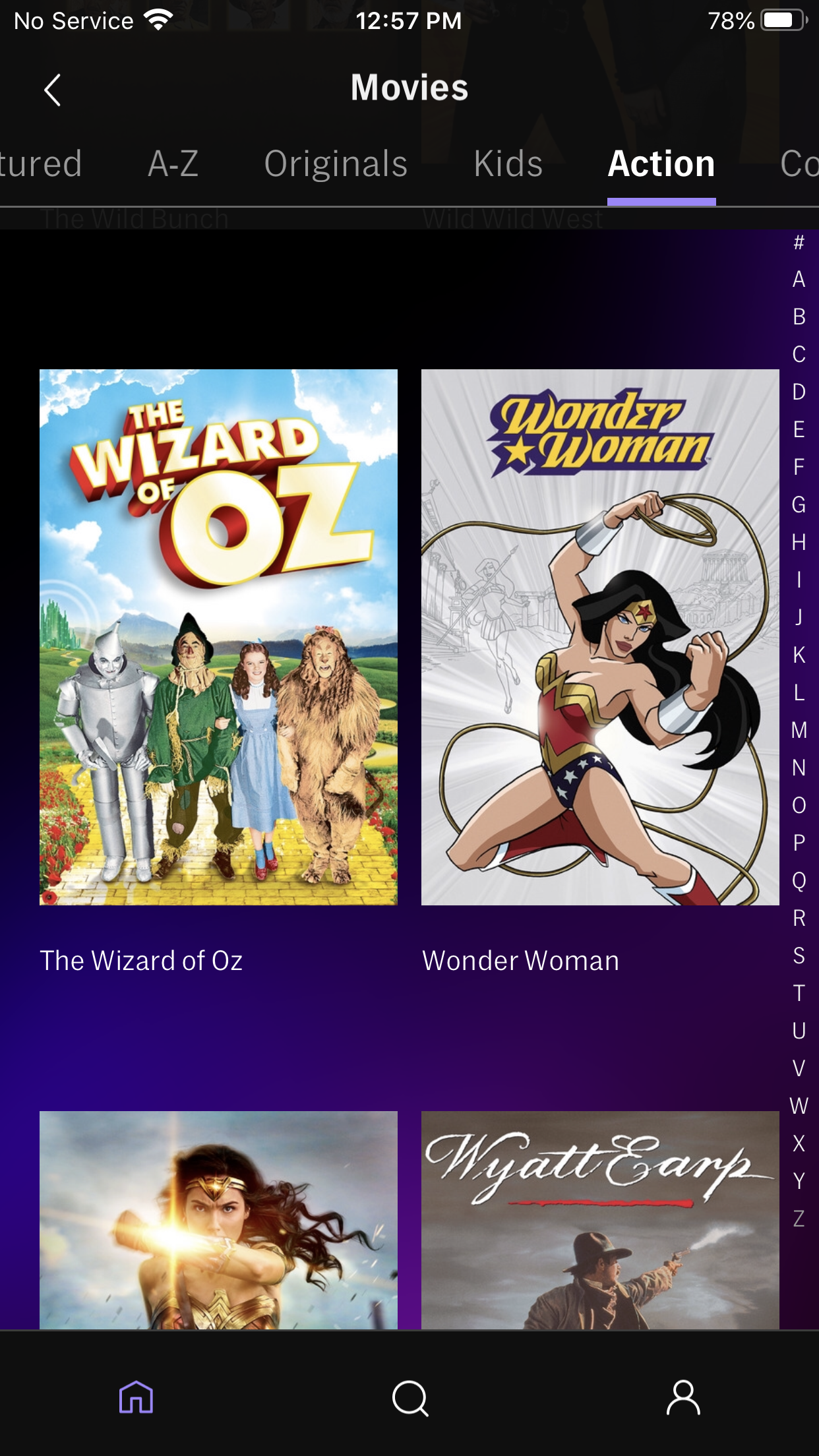Open the Kids movies tab
Viewport: 819px width, 1456px height.
tap(508, 164)
